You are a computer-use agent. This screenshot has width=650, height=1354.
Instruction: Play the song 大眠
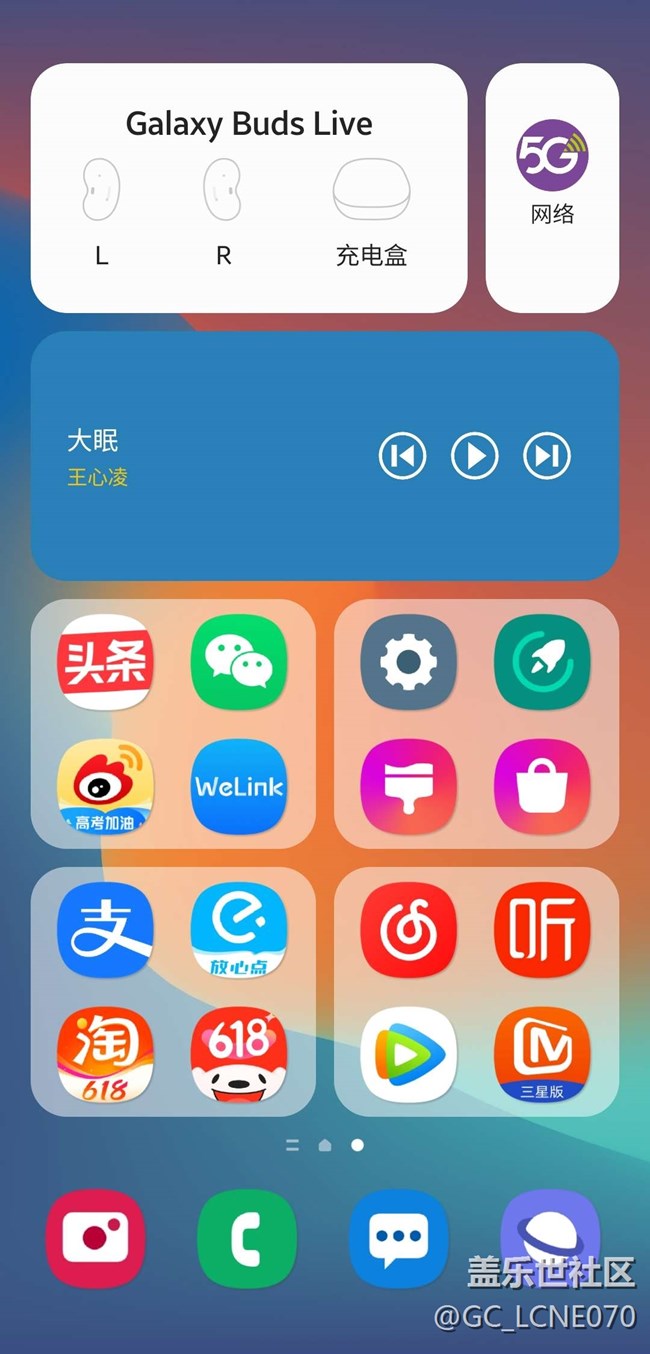475,456
